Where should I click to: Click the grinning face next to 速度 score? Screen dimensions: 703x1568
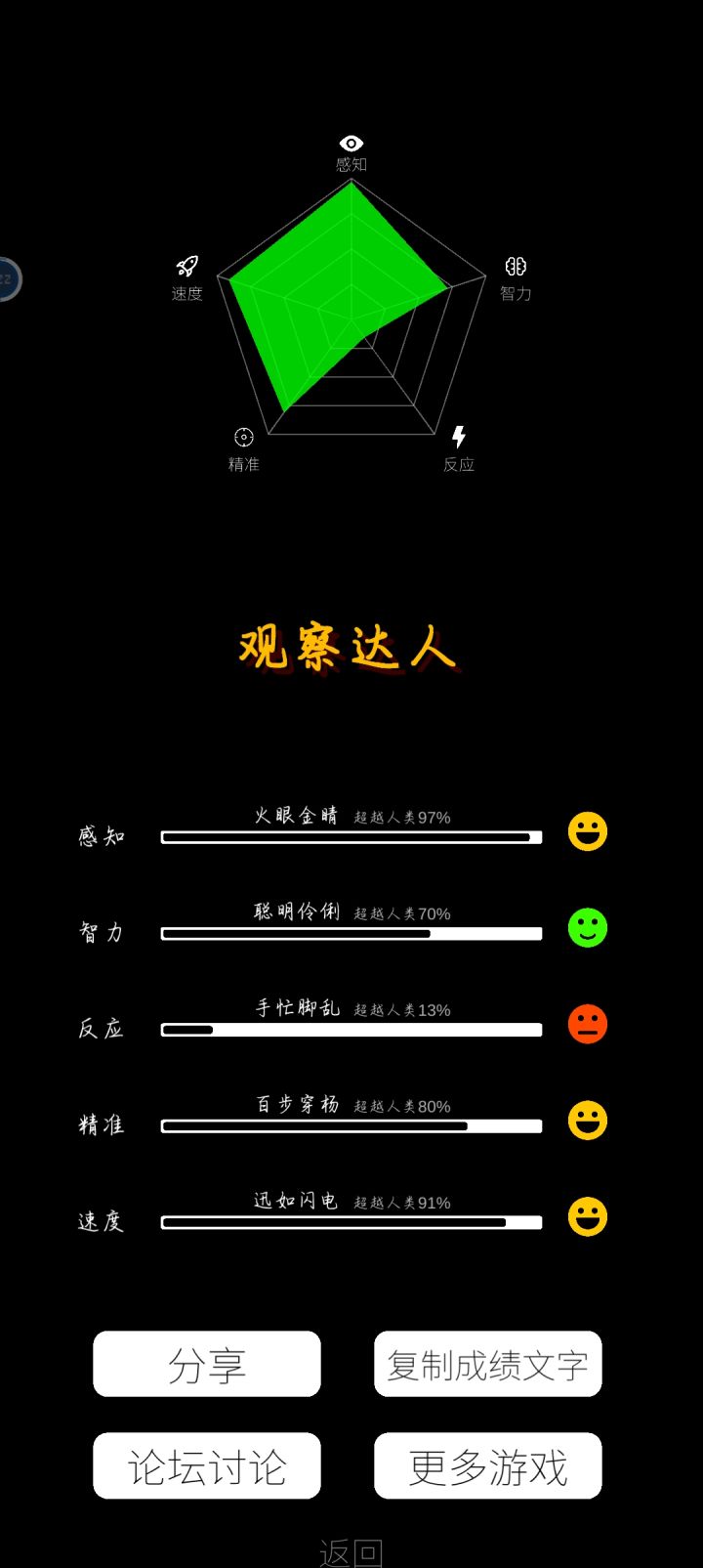[x=587, y=1216]
